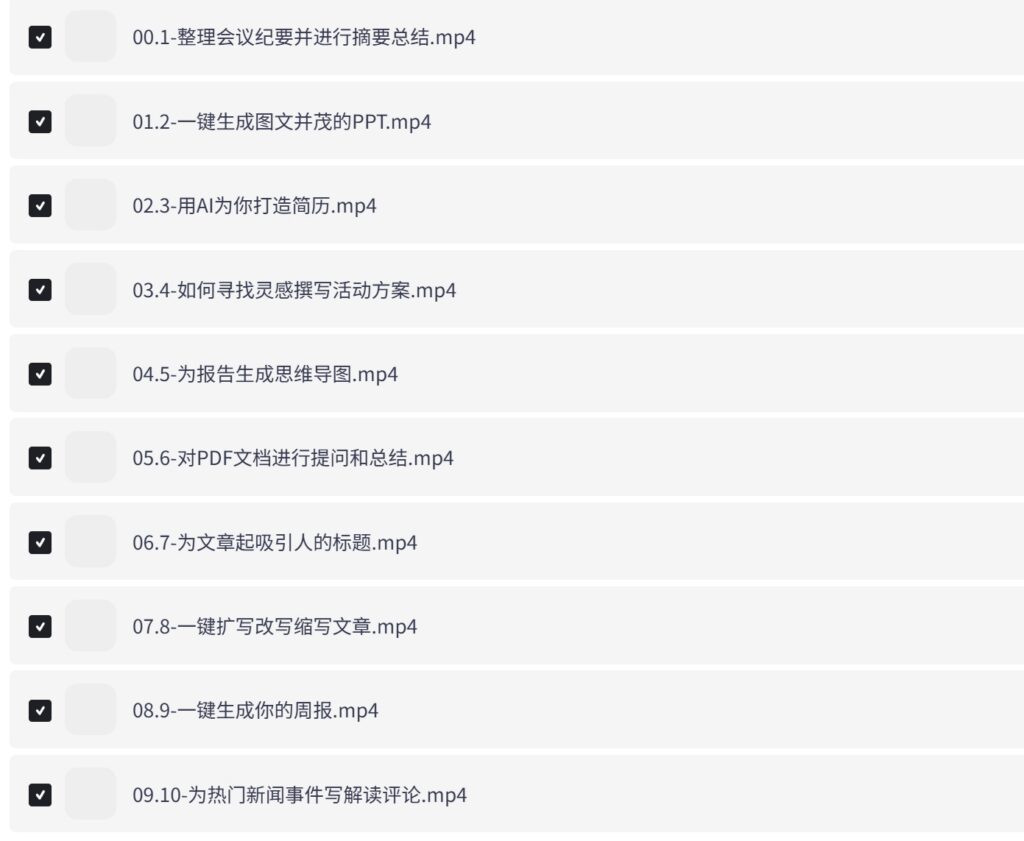Play 04.5-为报告生成思维导图.mp4 file row
This screenshot has width=1024, height=841.
click(x=265, y=374)
